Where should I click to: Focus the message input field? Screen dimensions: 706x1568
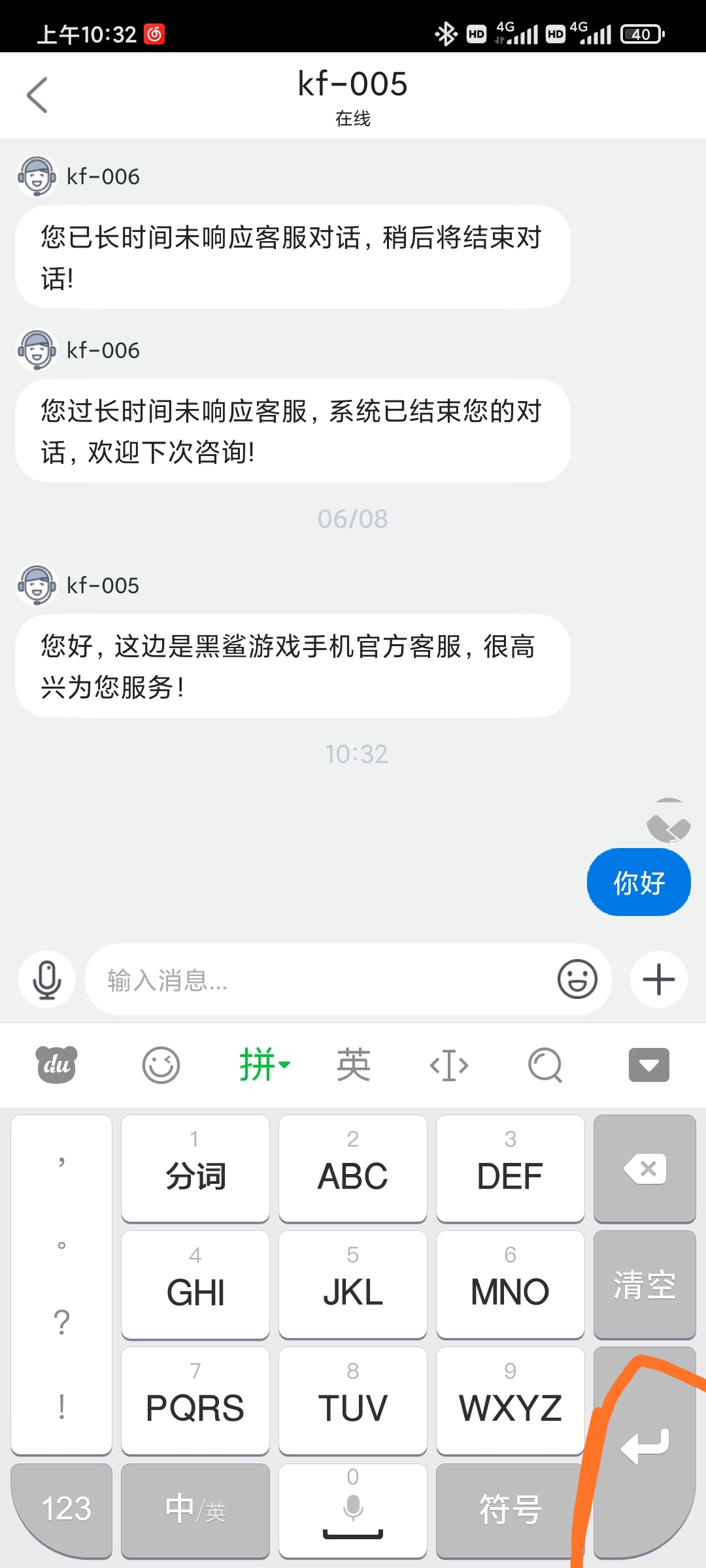tap(320, 980)
